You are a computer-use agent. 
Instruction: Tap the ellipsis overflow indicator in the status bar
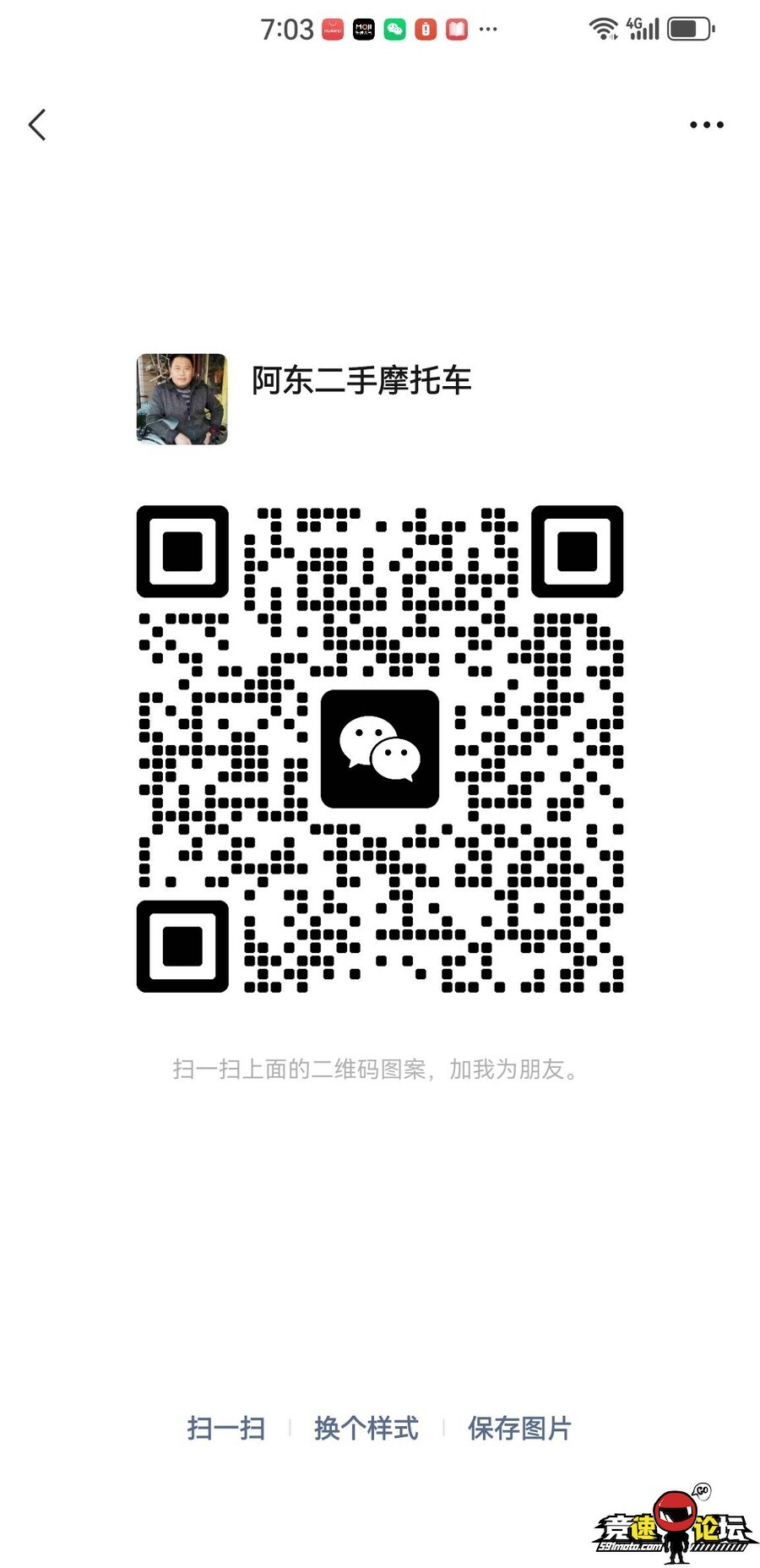point(488,30)
